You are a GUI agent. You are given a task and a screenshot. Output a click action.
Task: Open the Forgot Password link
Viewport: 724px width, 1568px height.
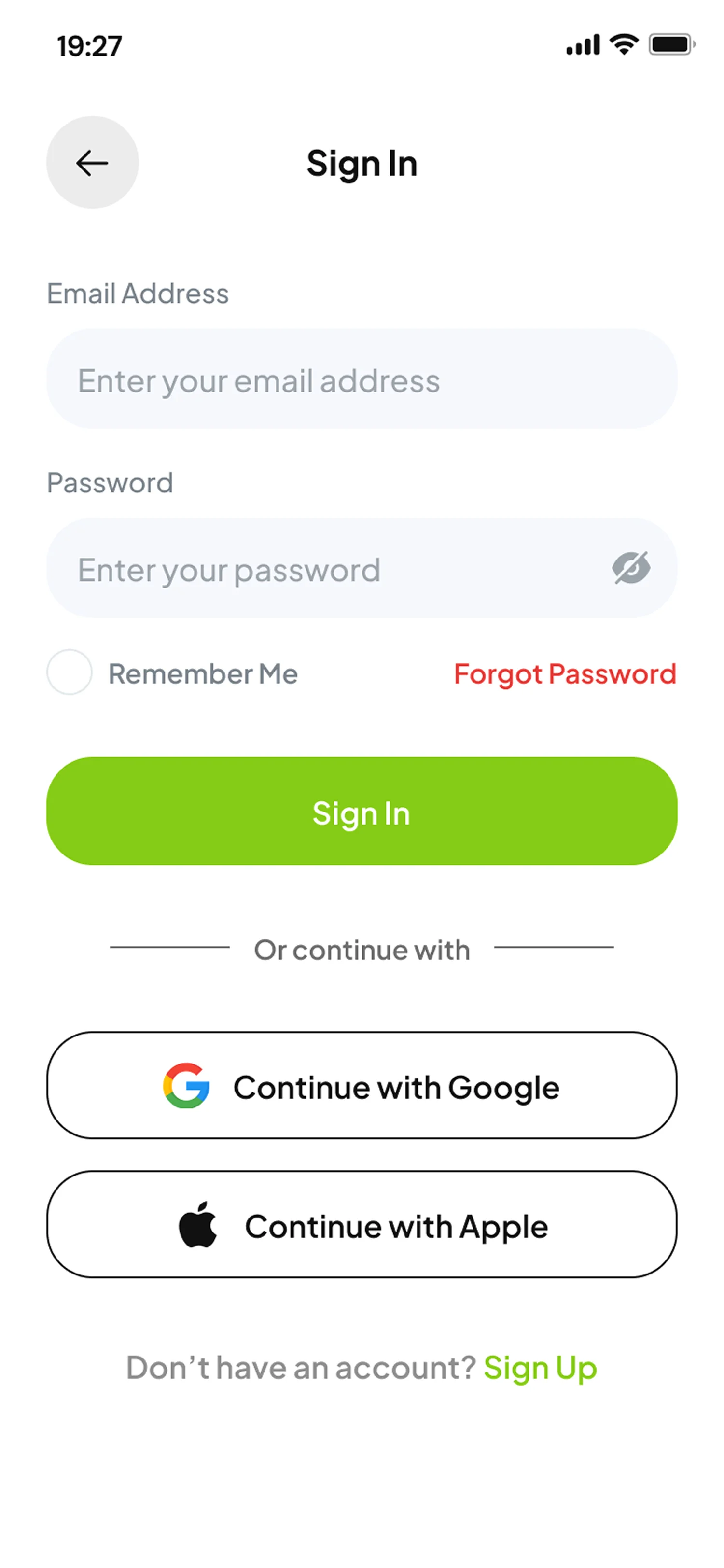(565, 674)
